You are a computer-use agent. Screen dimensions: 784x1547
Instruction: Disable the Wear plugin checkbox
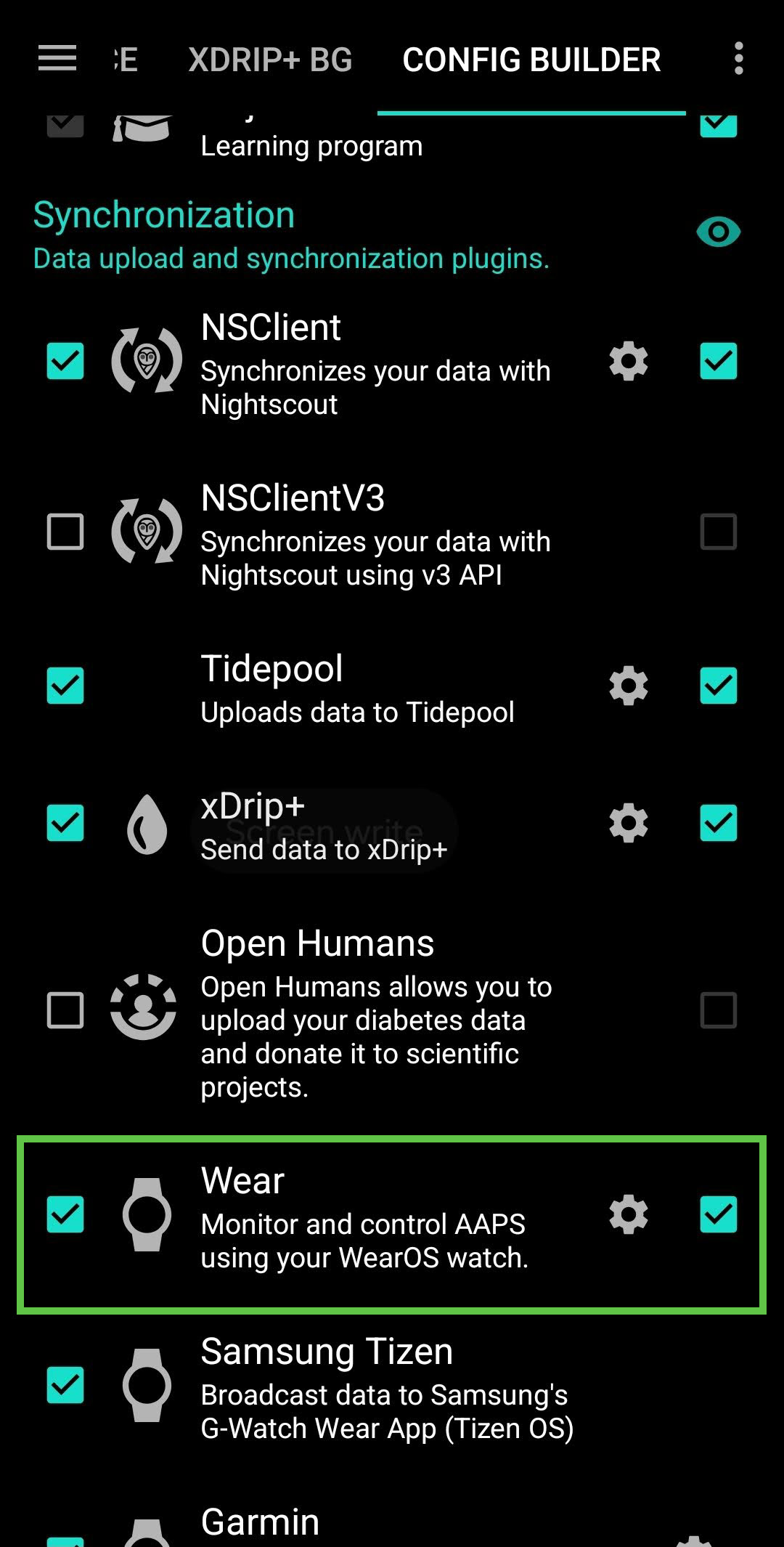(65, 1214)
